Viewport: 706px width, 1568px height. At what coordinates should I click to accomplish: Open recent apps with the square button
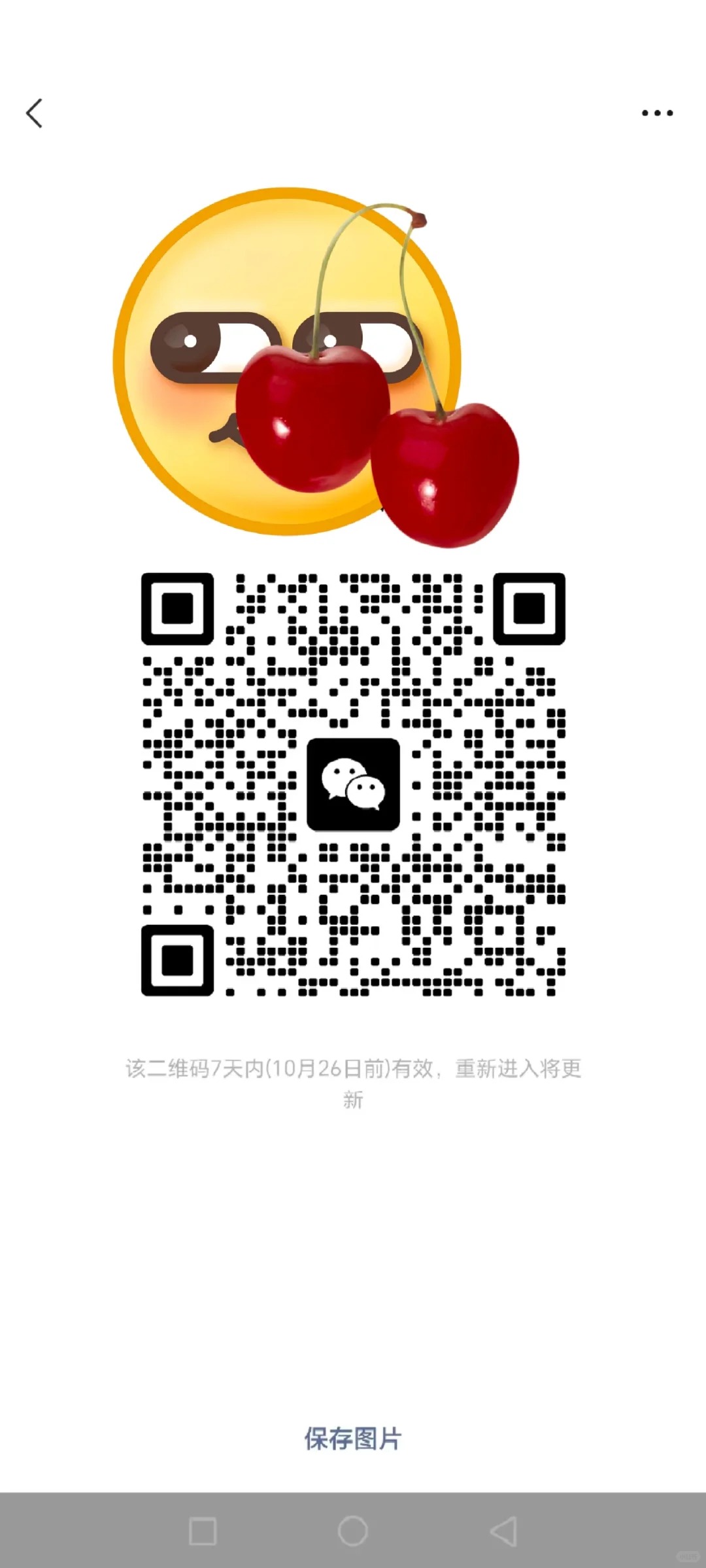203,1531
